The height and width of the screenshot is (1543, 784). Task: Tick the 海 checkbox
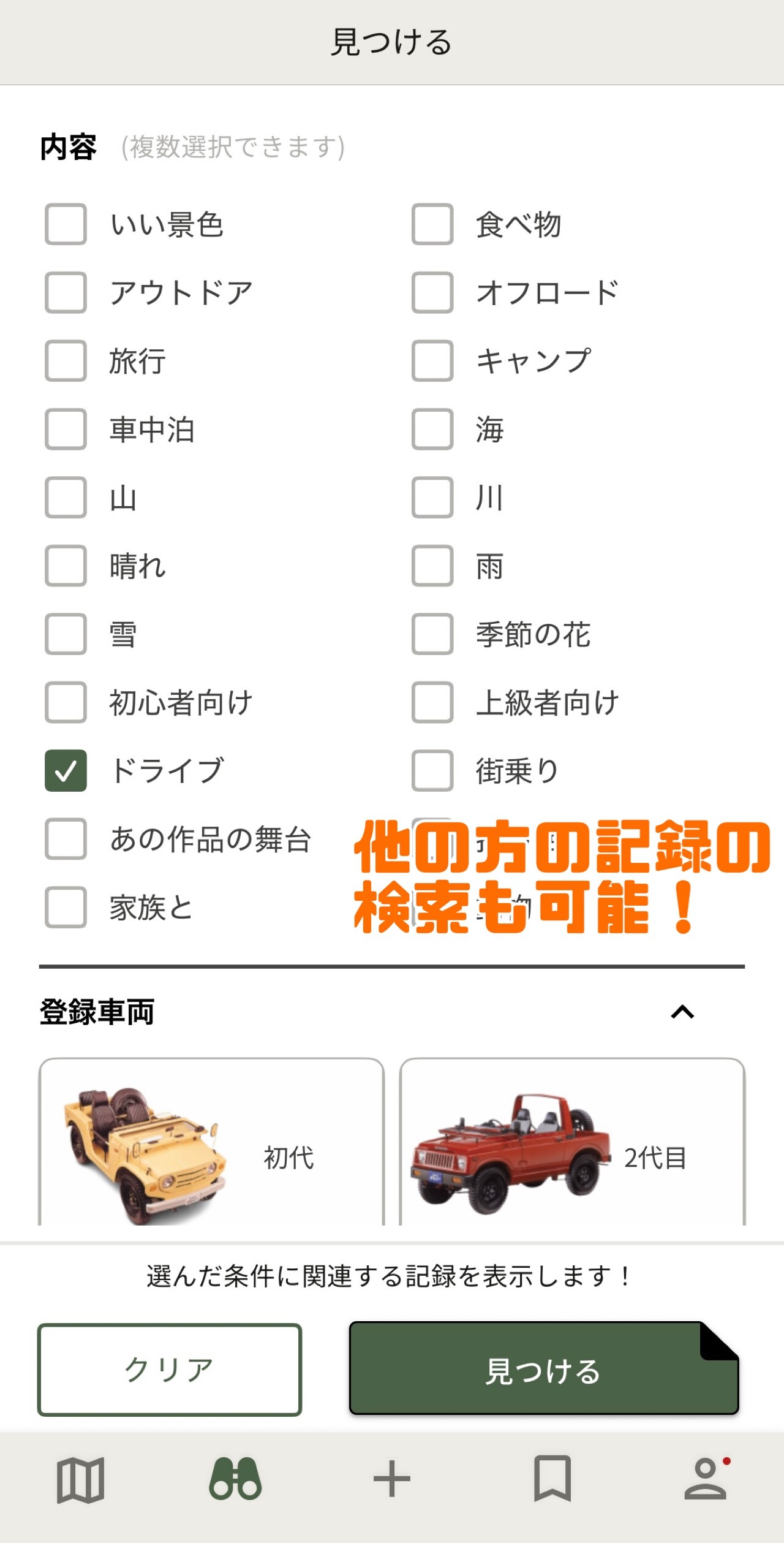pos(432,429)
